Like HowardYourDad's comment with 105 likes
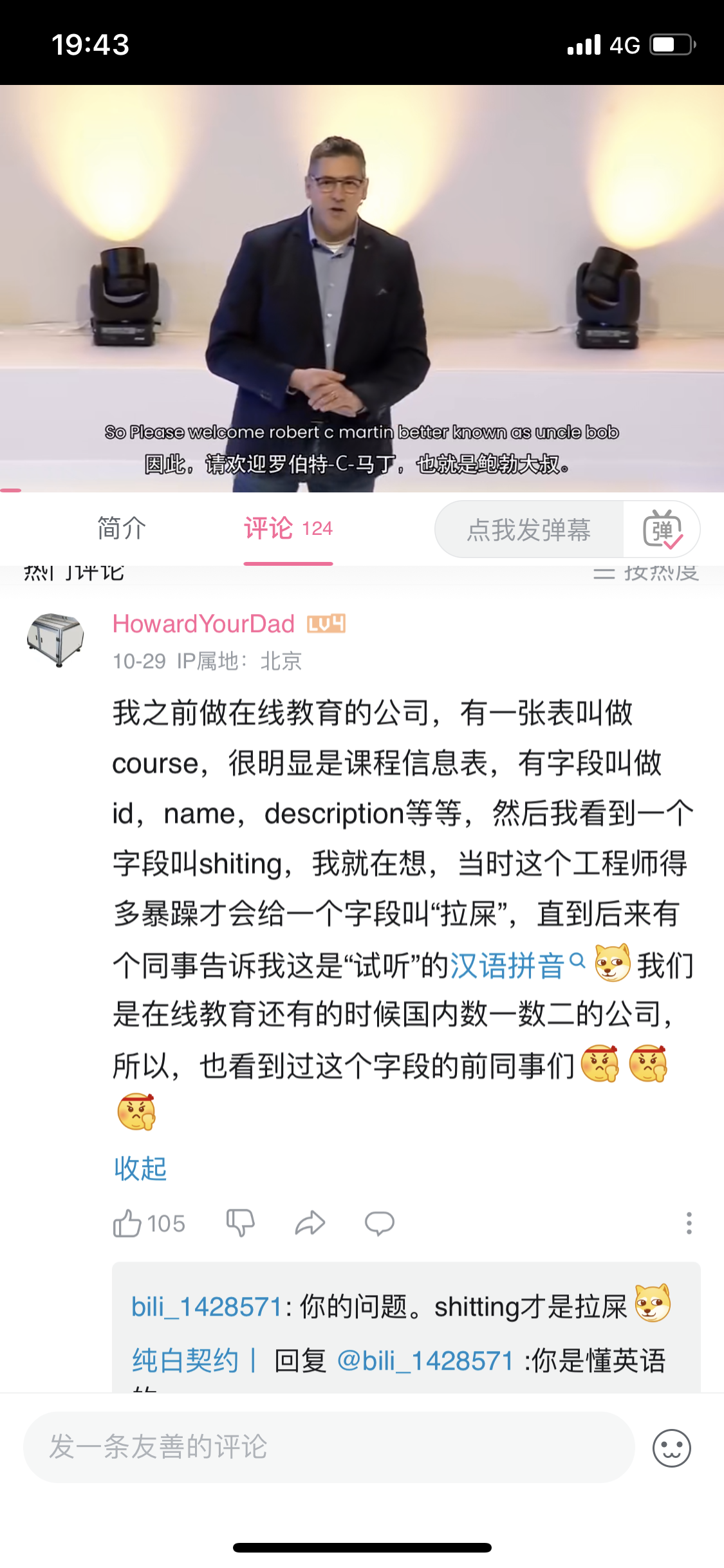Image resolution: width=724 pixels, height=1568 pixels. point(149,1223)
